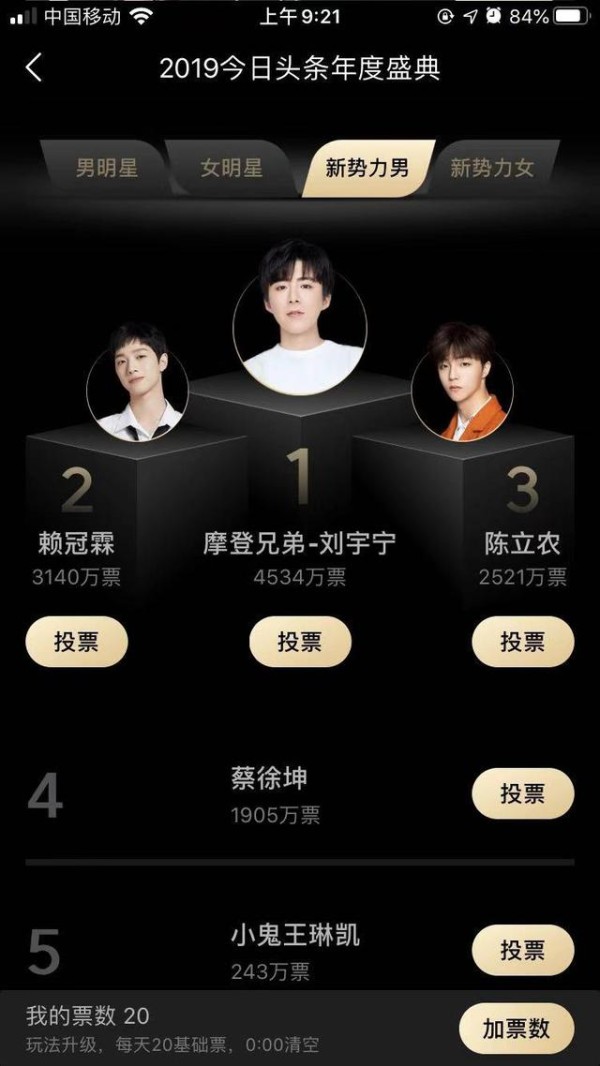The height and width of the screenshot is (1066, 600).
Task: Switch to the 男明星 tab
Action: pyautogui.click(x=106, y=168)
